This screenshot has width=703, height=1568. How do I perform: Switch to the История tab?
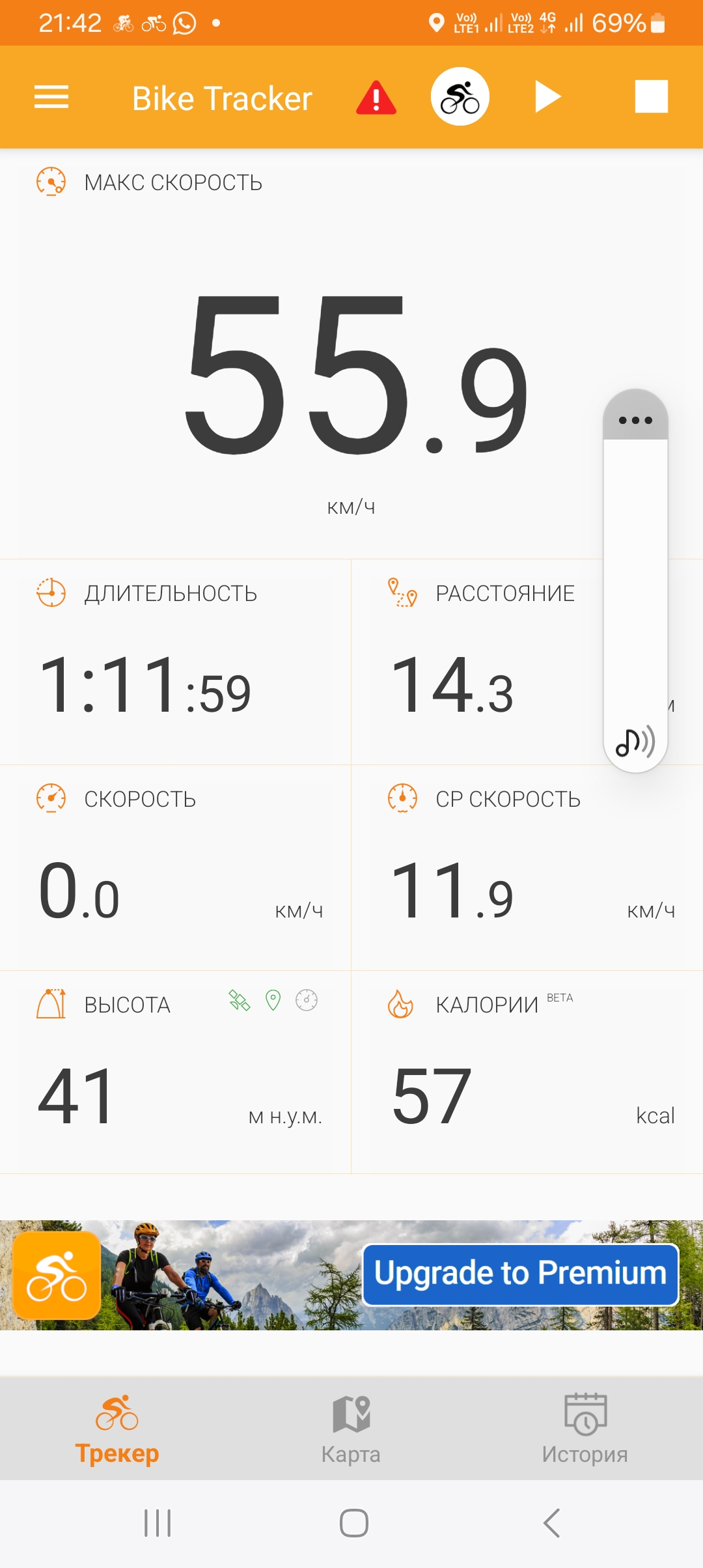[585, 1429]
